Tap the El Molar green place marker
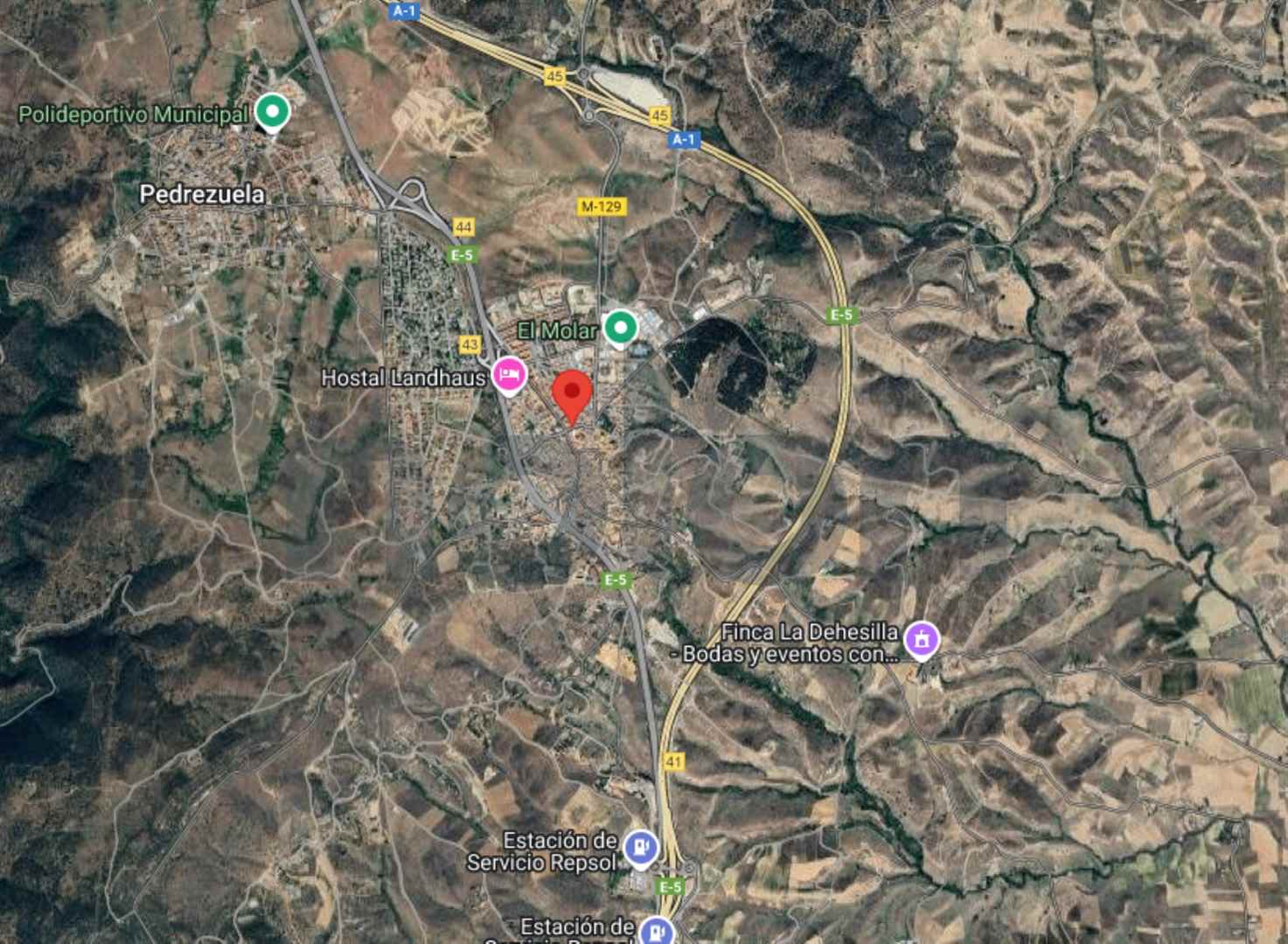1288x944 pixels. (621, 328)
